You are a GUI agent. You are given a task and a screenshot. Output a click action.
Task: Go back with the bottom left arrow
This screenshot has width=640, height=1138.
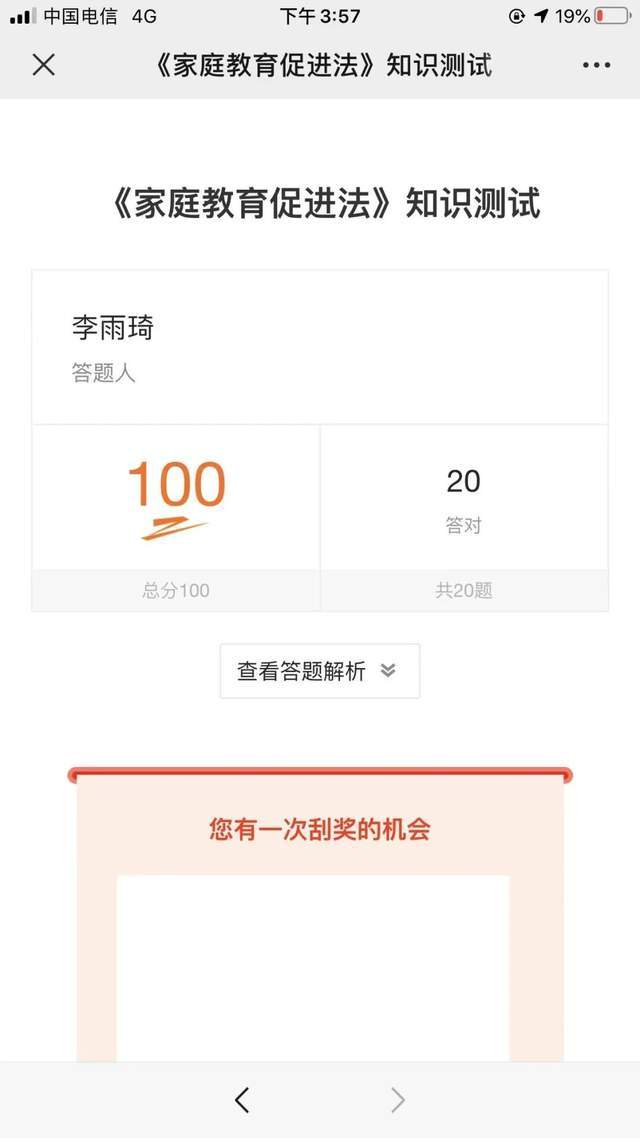242,1100
